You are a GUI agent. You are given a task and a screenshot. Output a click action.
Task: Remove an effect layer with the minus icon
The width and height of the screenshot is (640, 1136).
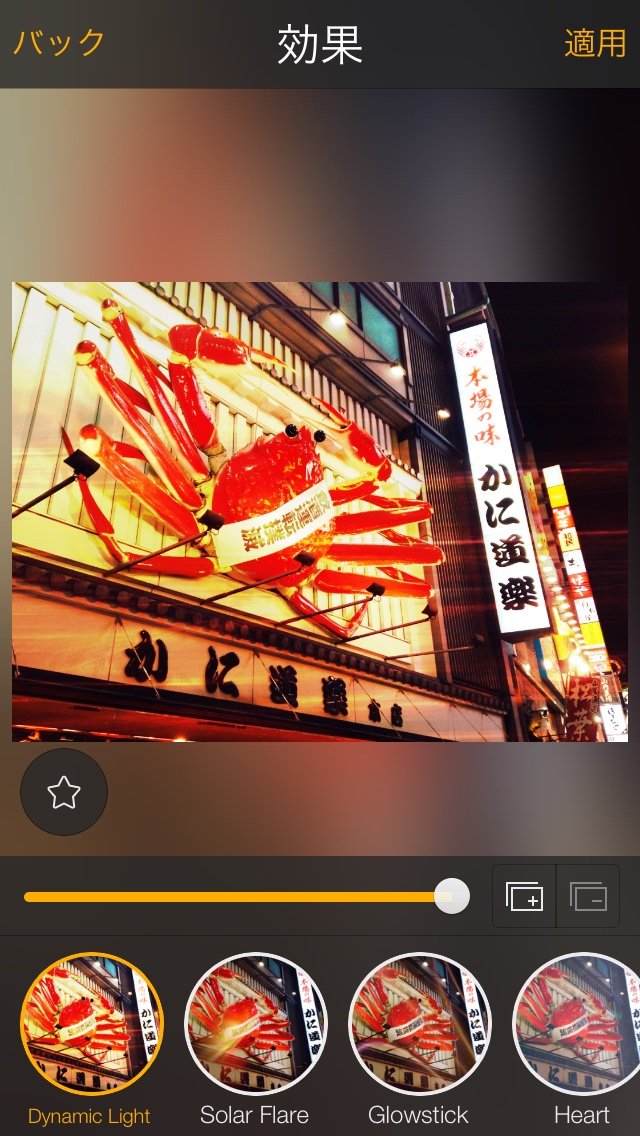(588, 897)
